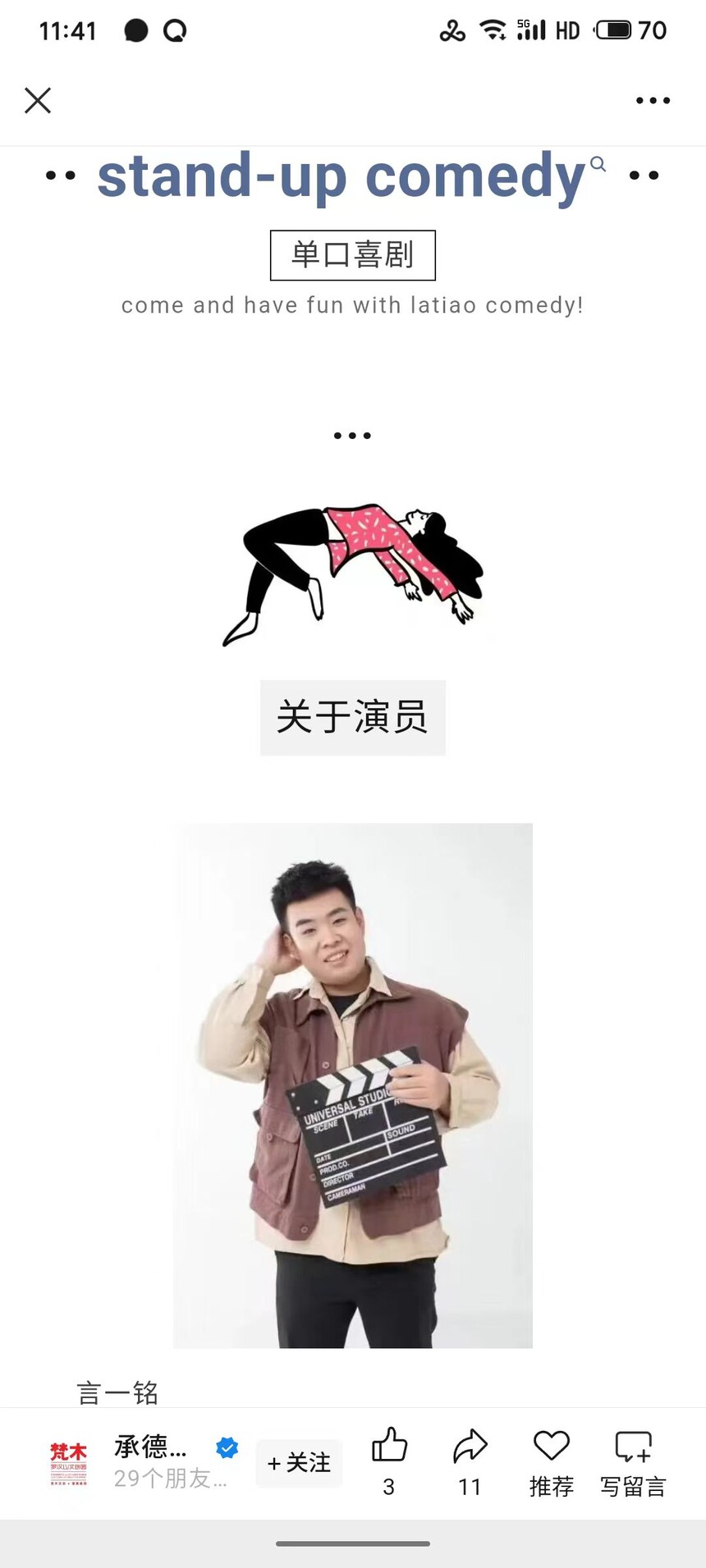Open the 承德 account profile
The image size is (706, 1568).
tap(150, 1462)
